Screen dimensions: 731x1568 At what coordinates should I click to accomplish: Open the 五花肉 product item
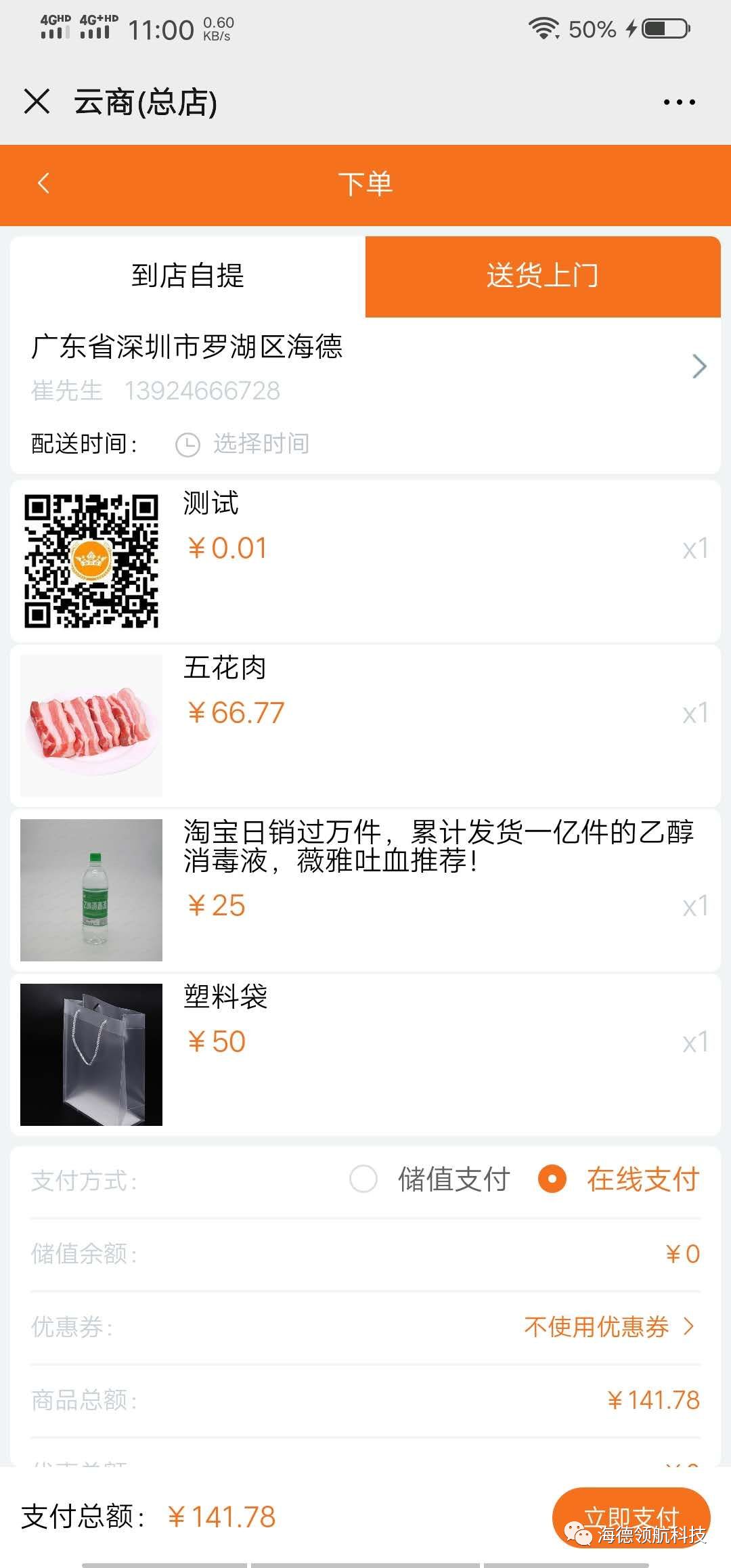tap(365, 724)
